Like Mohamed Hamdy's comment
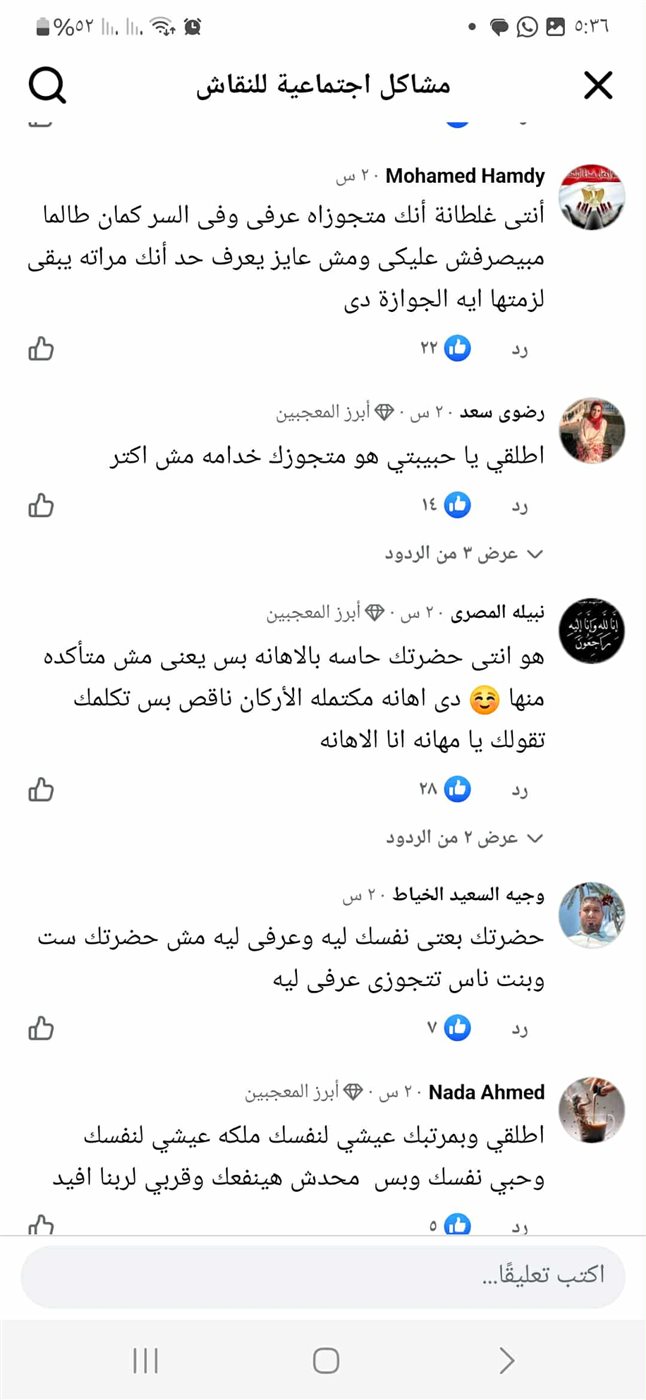Screen dimensions: 646x1400 (41, 348)
